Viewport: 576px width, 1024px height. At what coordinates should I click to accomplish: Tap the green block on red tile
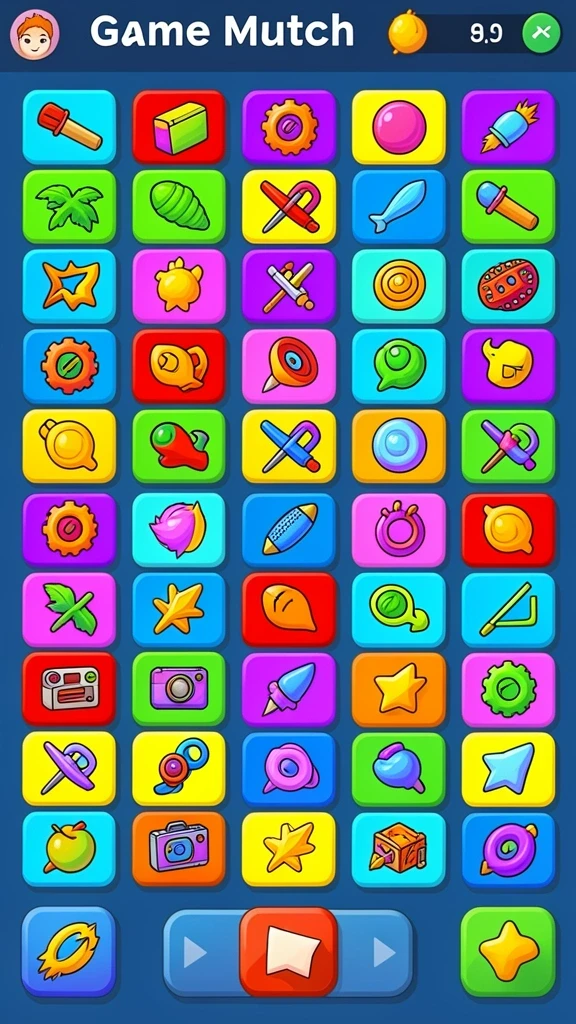tap(179, 127)
